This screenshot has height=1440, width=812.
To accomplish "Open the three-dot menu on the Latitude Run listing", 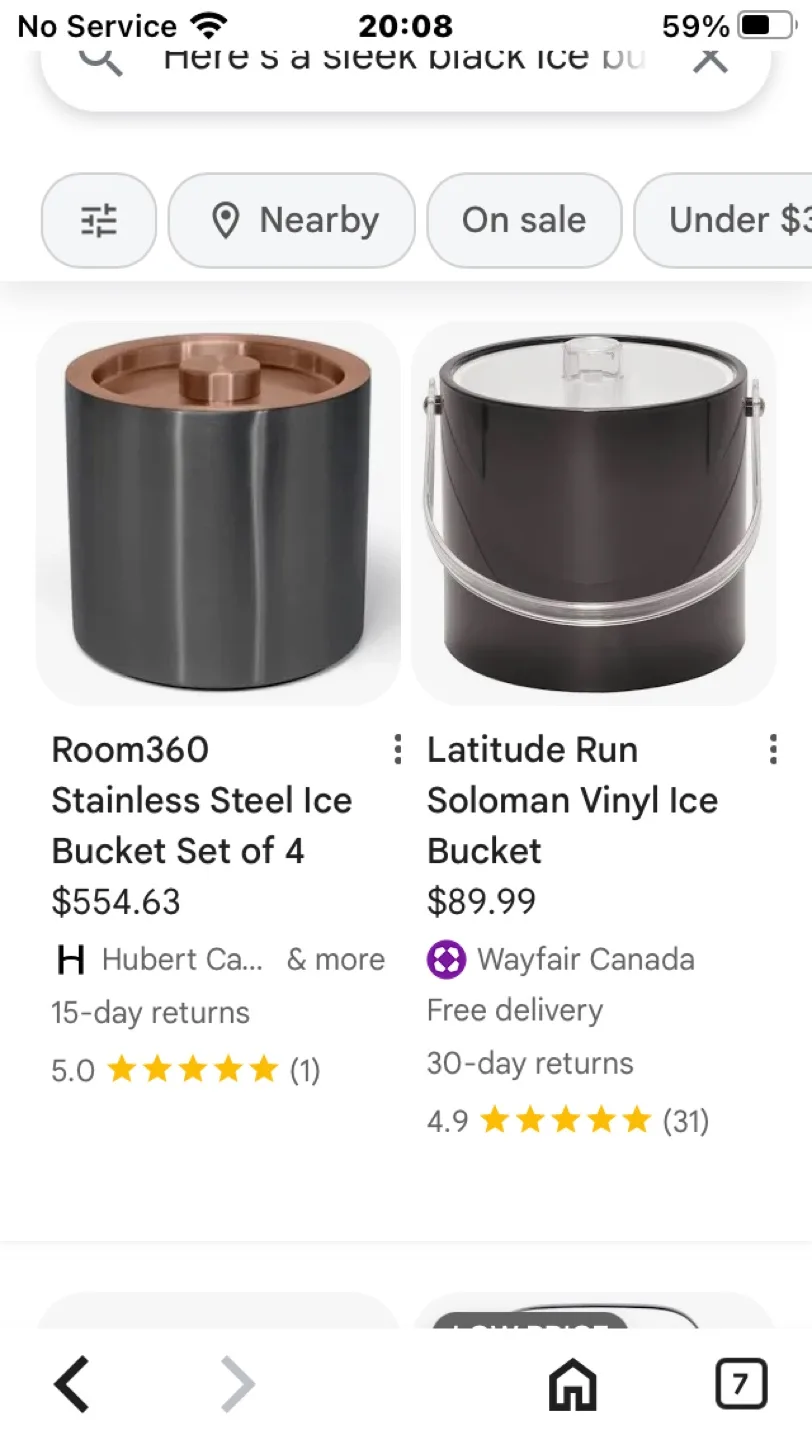I will click(772, 747).
